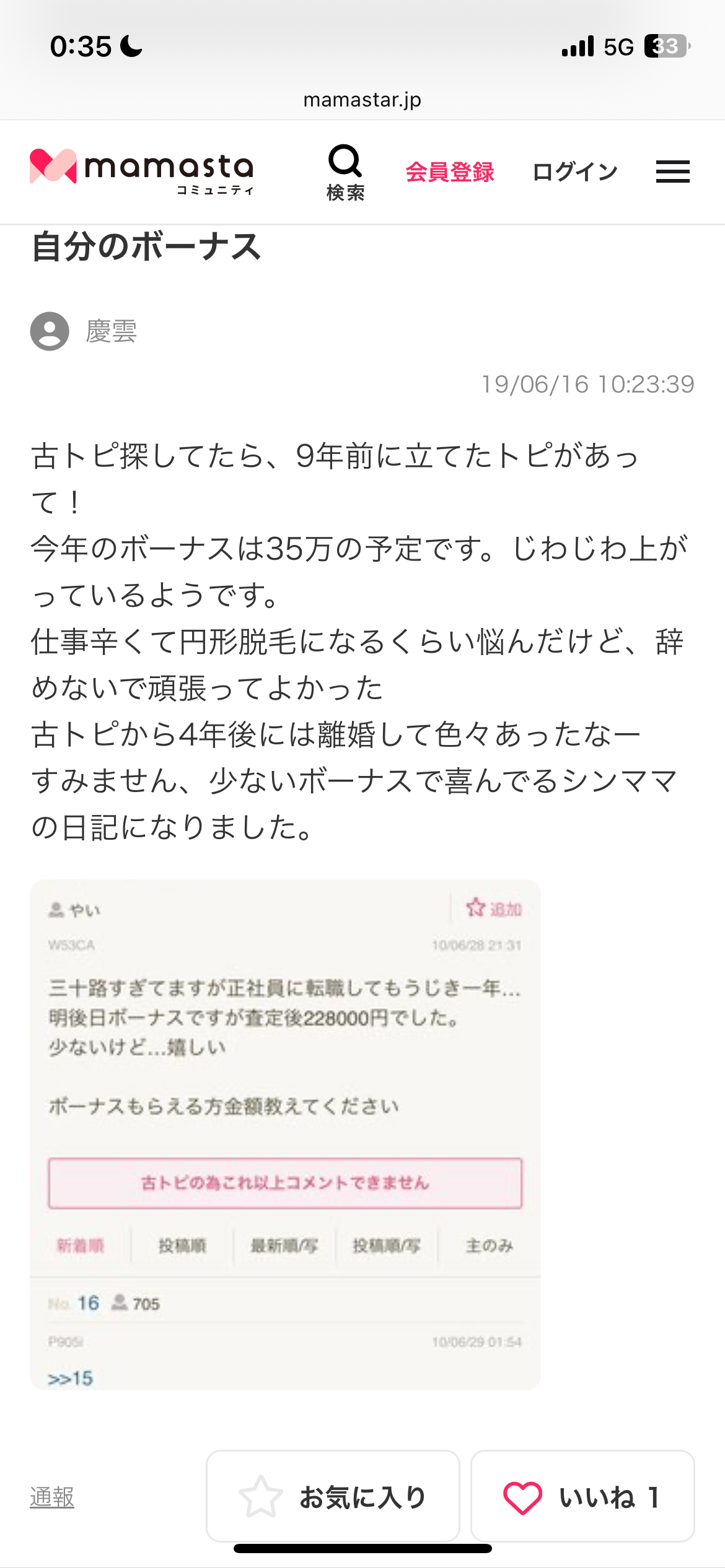The image size is (725, 1568).
Task: Report this post via 通報
Action: pyautogui.click(x=52, y=1496)
